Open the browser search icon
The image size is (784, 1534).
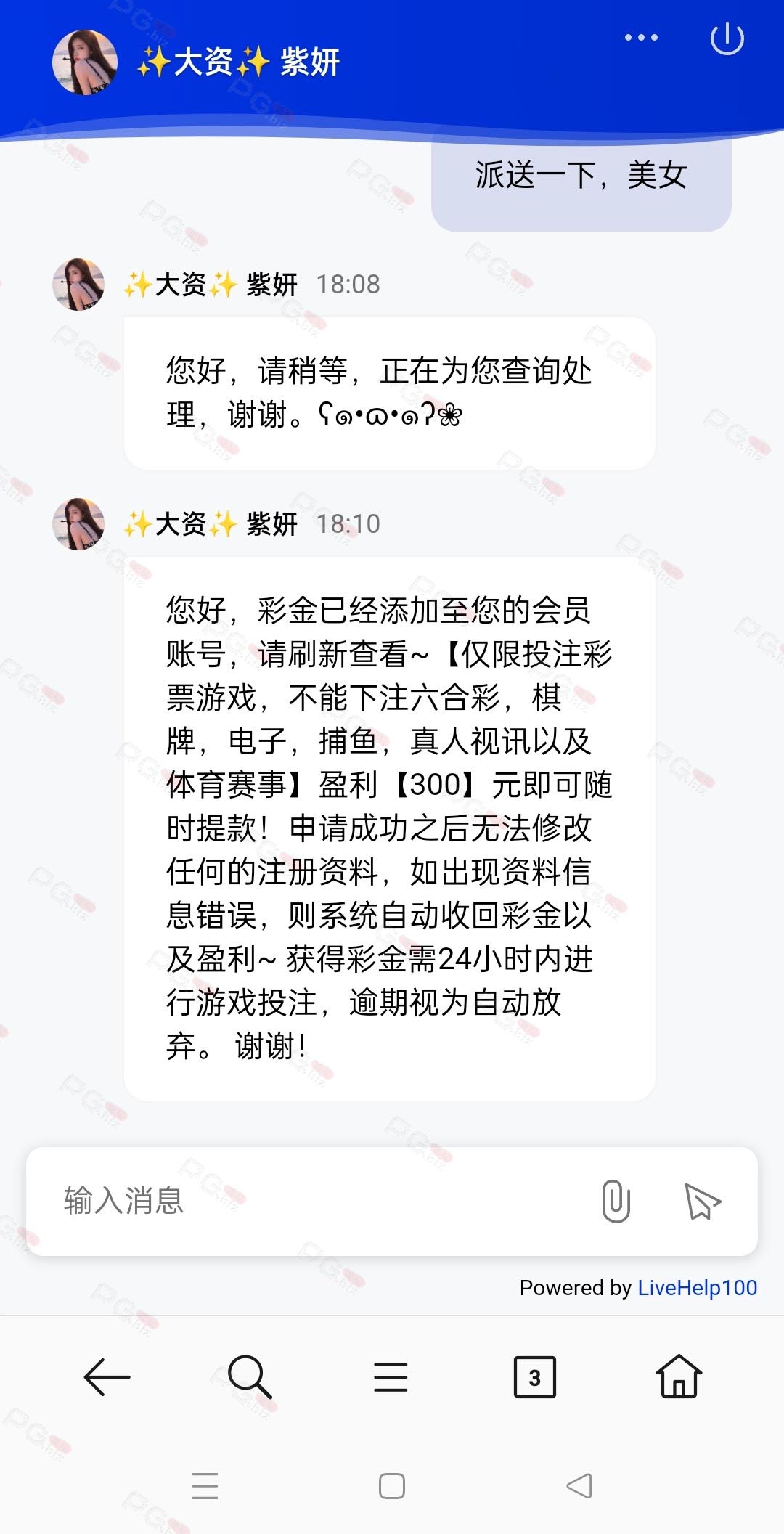249,1376
